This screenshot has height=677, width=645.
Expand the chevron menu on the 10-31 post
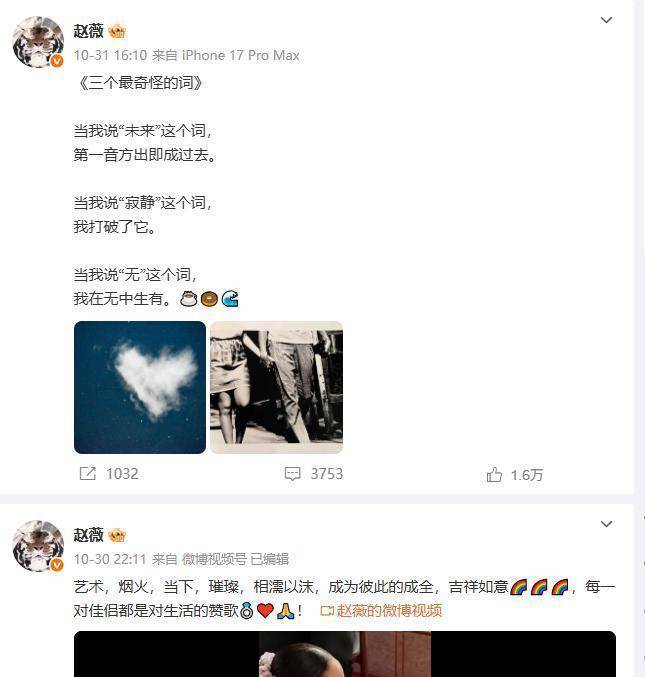pos(606,20)
